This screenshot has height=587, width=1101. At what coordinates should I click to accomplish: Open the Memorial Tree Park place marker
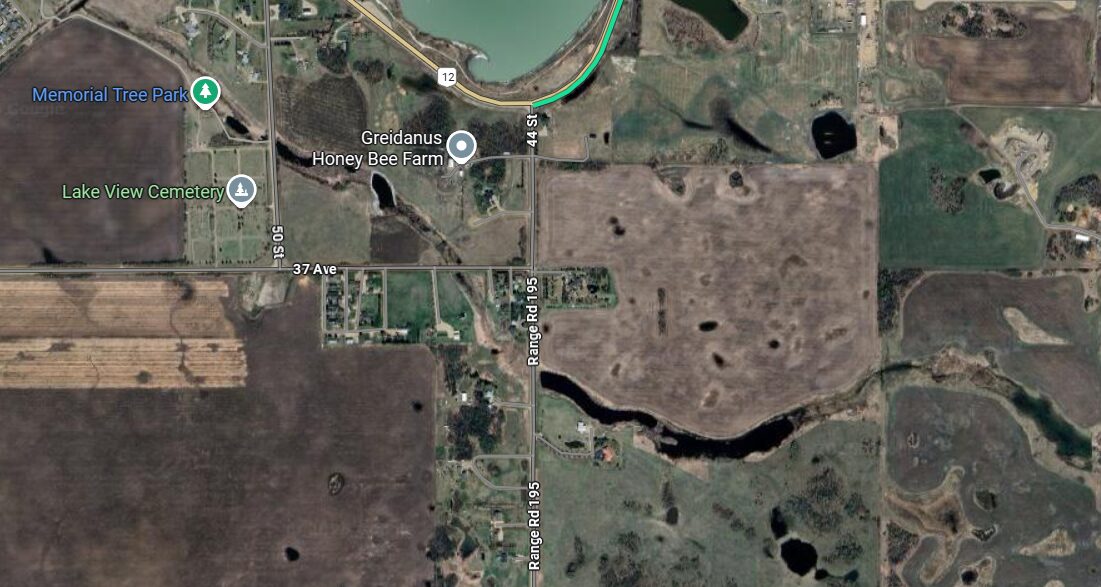click(206, 92)
